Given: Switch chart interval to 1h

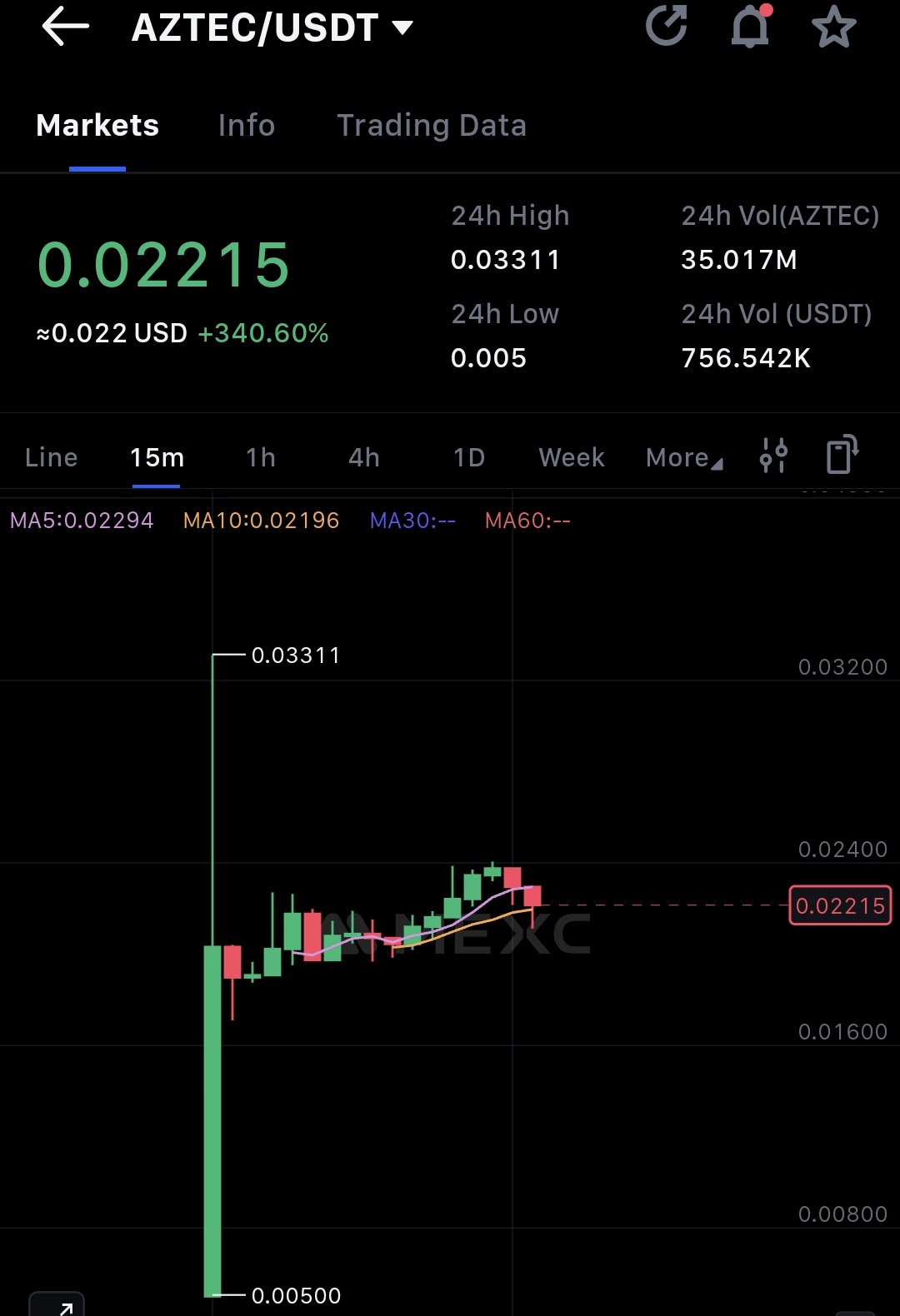Looking at the screenshot, I should tap(261, 457).
